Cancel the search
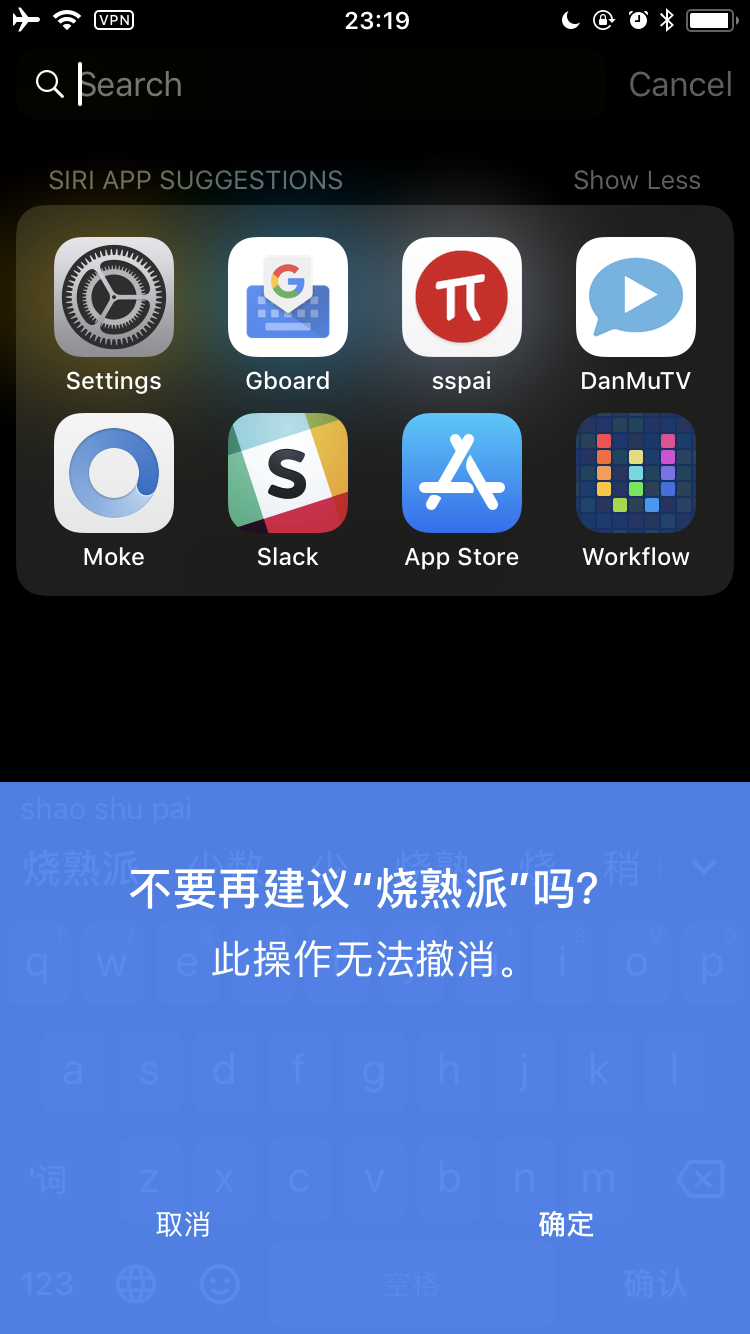This screenshot has width=750, height=1334. (680, 85)
